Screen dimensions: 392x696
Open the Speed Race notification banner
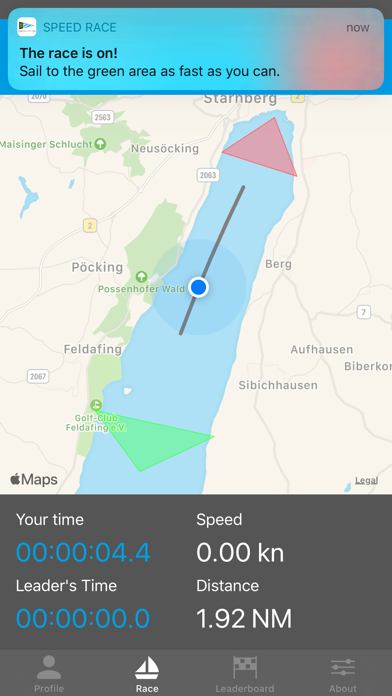196,49
